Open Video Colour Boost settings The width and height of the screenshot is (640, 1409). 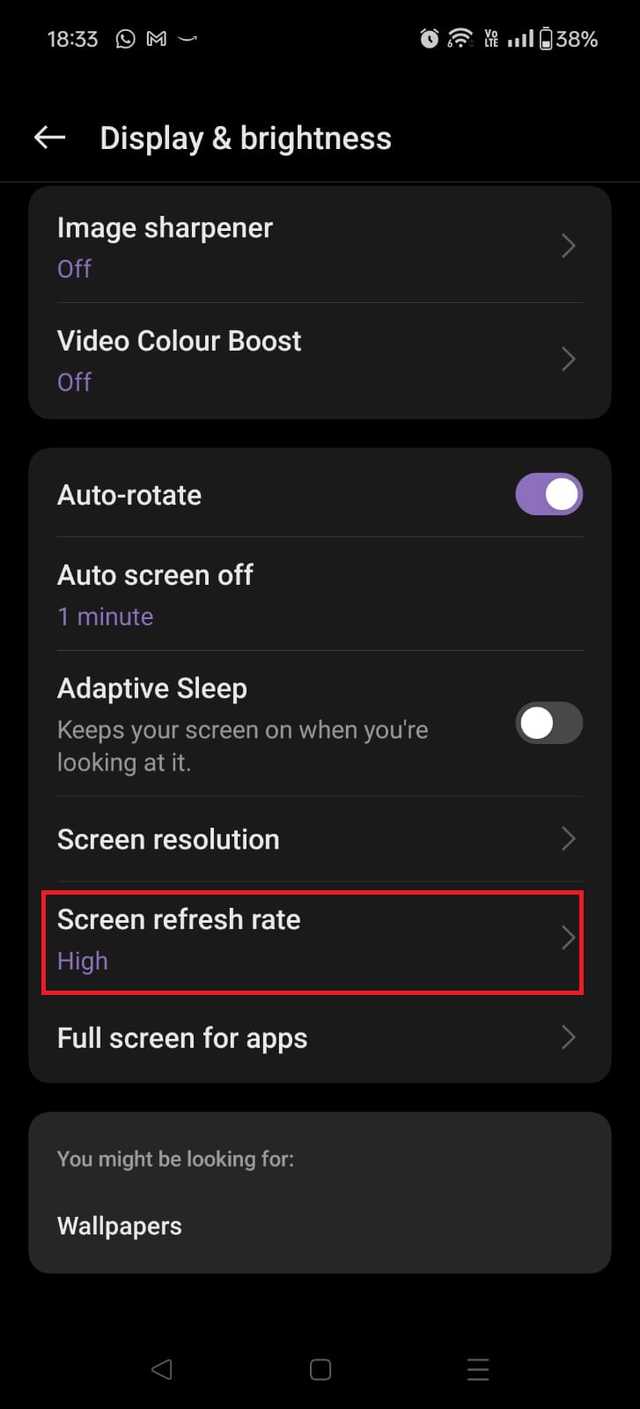(318, 360)
